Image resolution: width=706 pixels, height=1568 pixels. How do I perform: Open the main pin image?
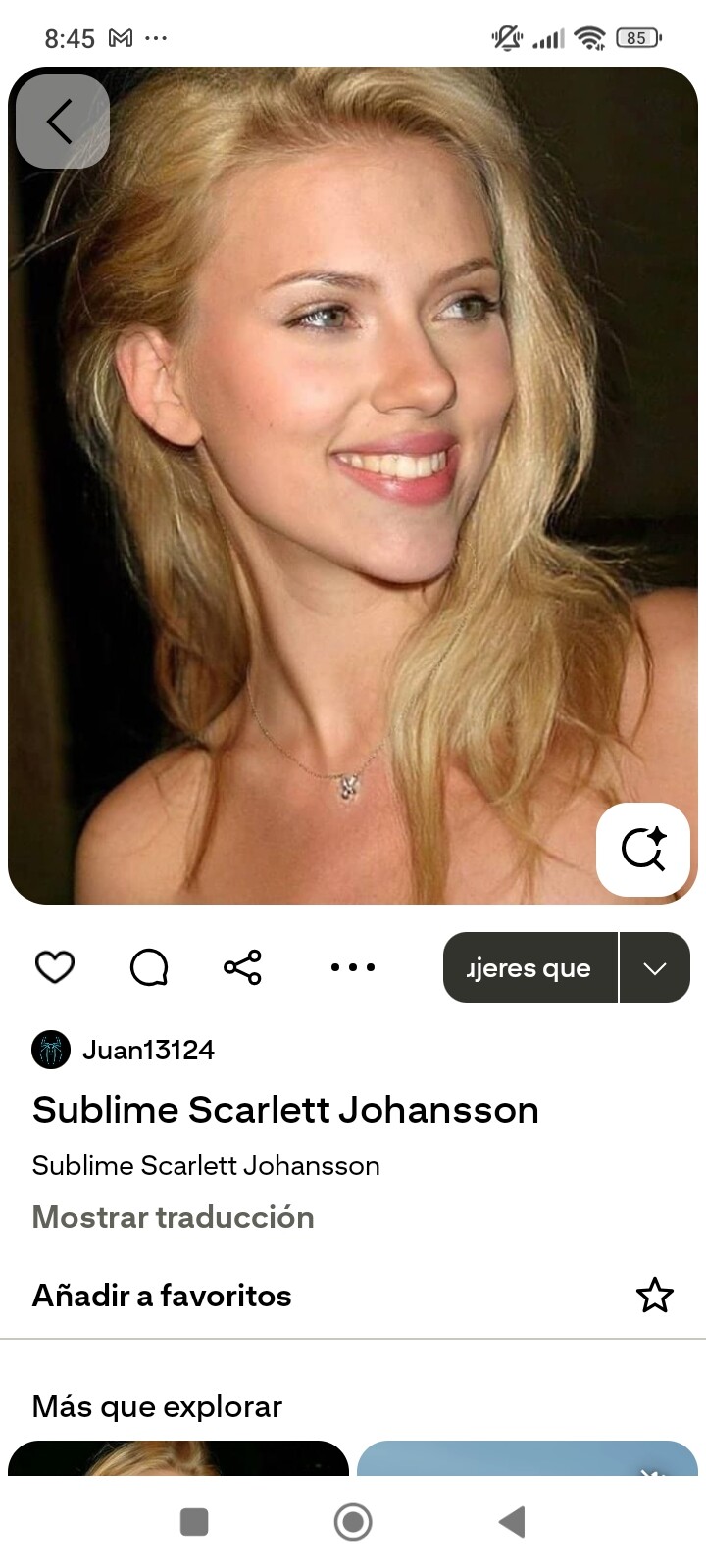tap(353, 485)
